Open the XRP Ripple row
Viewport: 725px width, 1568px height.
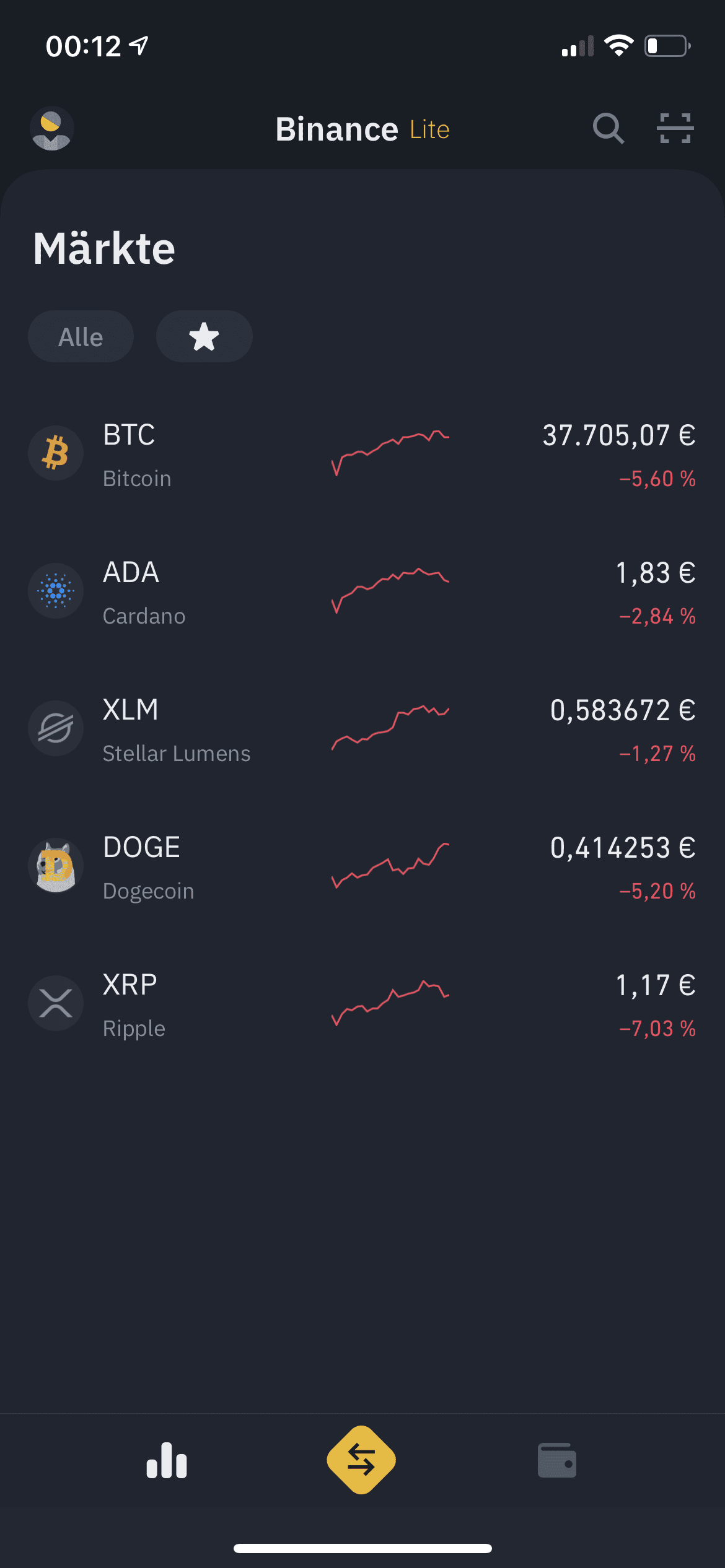click(x=362, y=1004)
